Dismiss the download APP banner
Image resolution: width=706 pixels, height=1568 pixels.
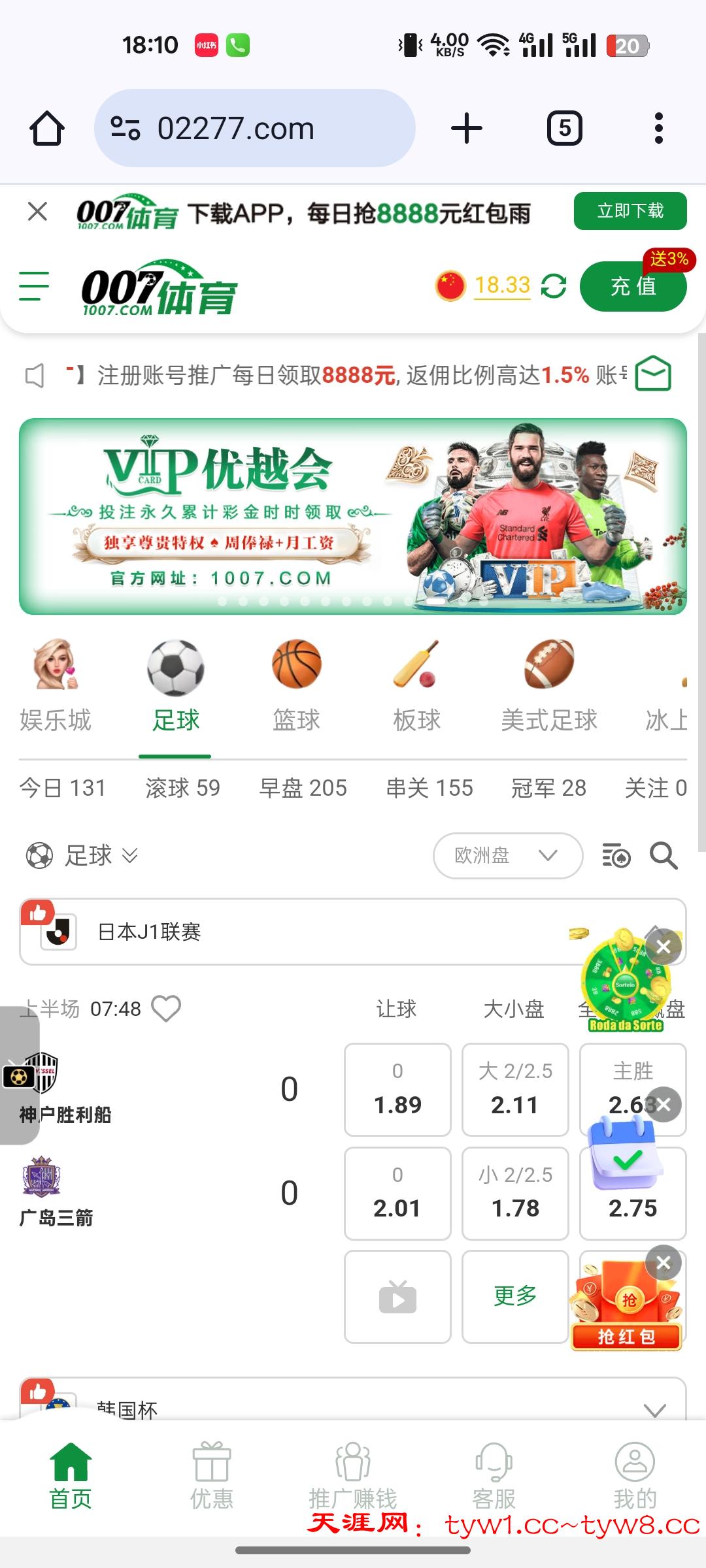click(38, 212)
